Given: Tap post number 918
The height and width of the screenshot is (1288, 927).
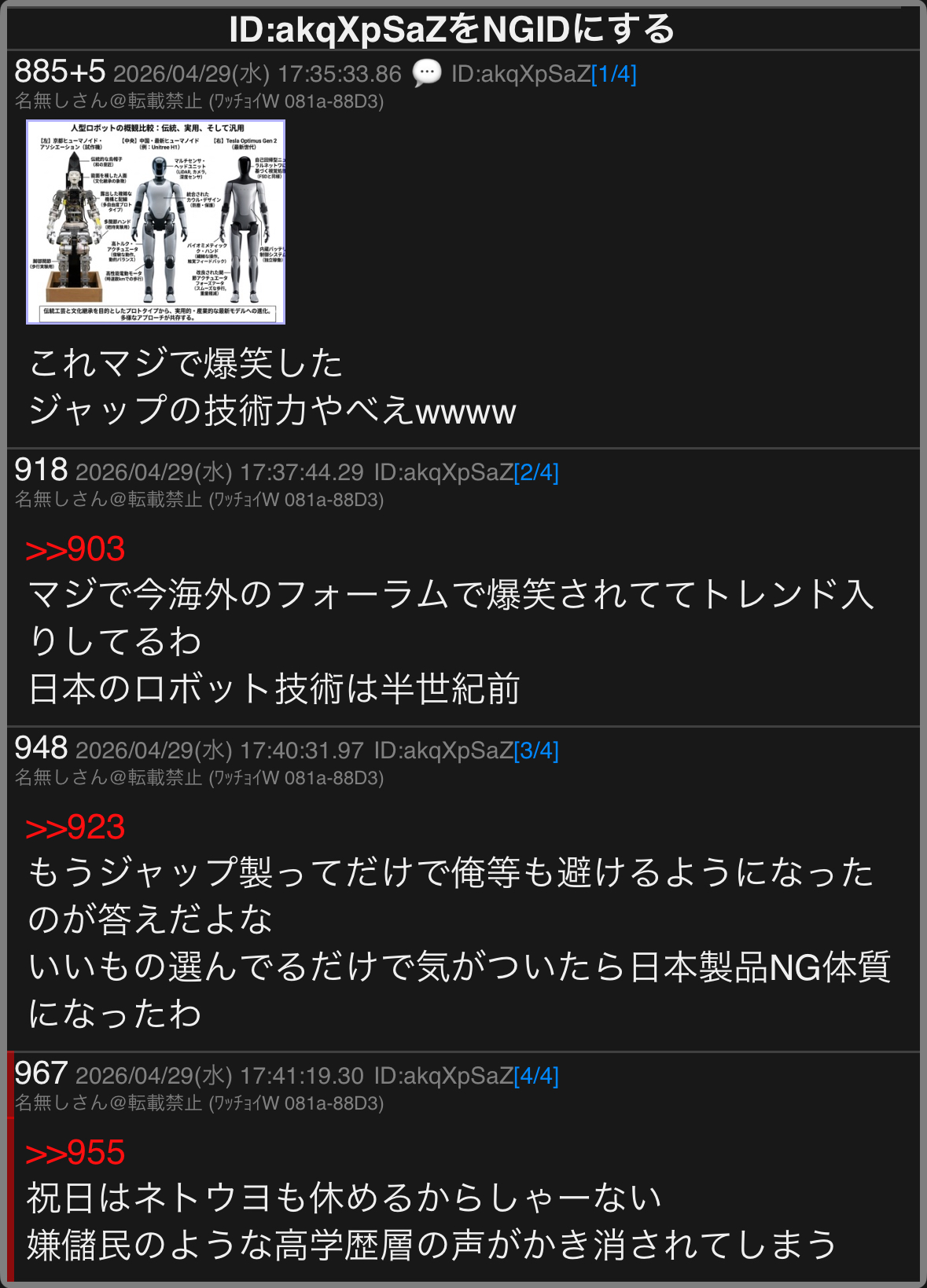Looking at the screenshot, I should (x=41, y=470).
